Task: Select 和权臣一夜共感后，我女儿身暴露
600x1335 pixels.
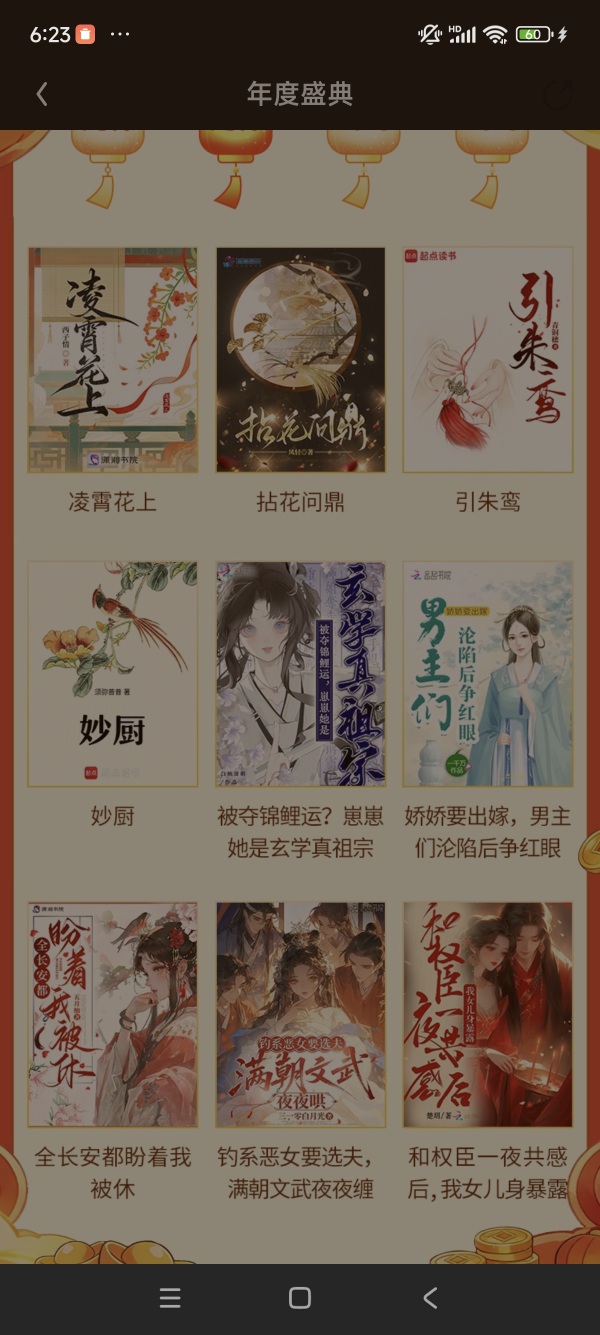Action: point(488,1014)
